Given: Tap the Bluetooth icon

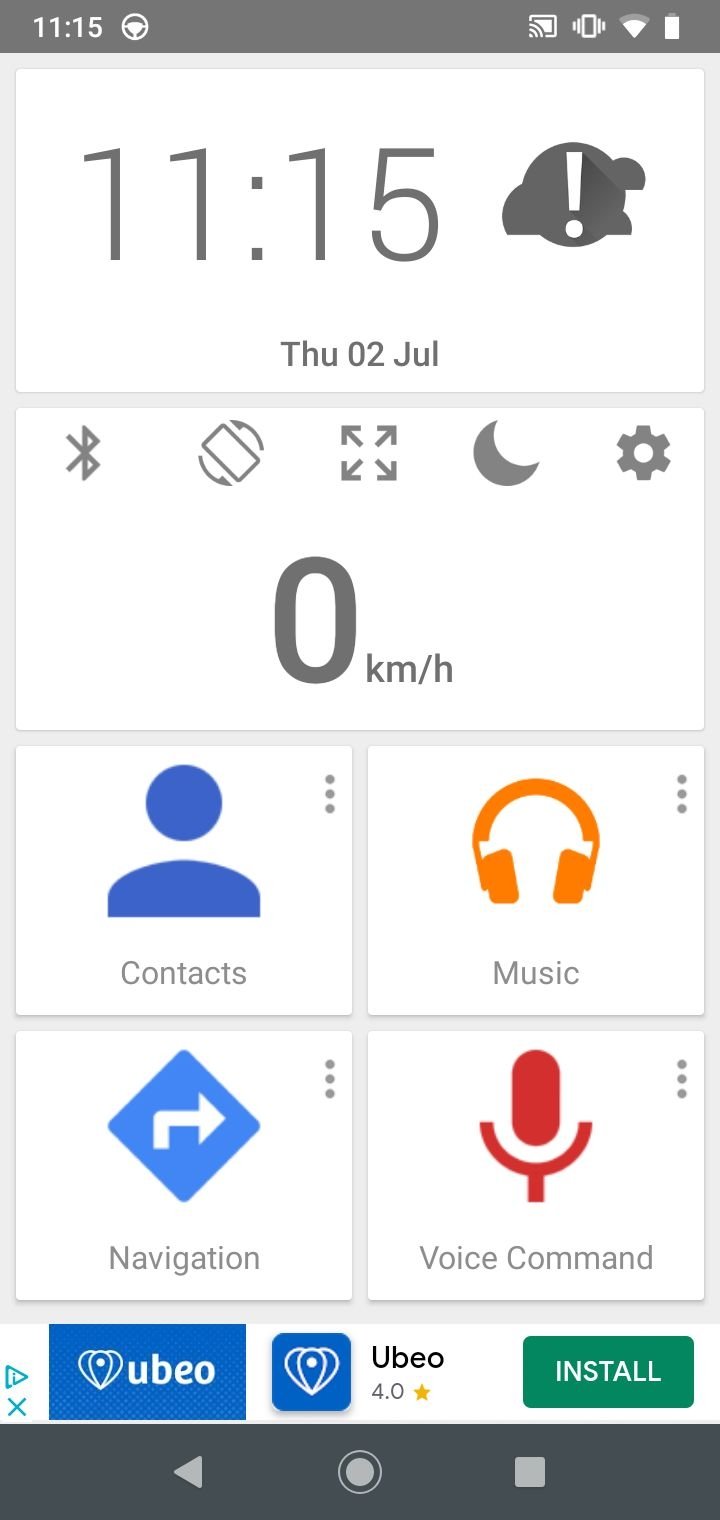Looking at the screenshot, I should (x=83, y=454).
